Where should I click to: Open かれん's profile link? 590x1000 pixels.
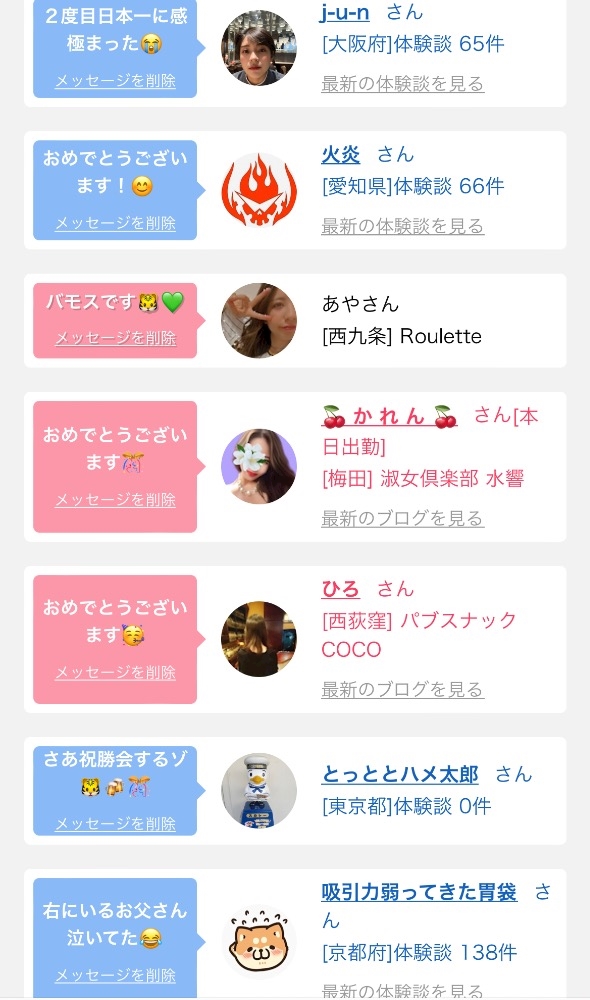pyautogui.click(x=390, y=416)
